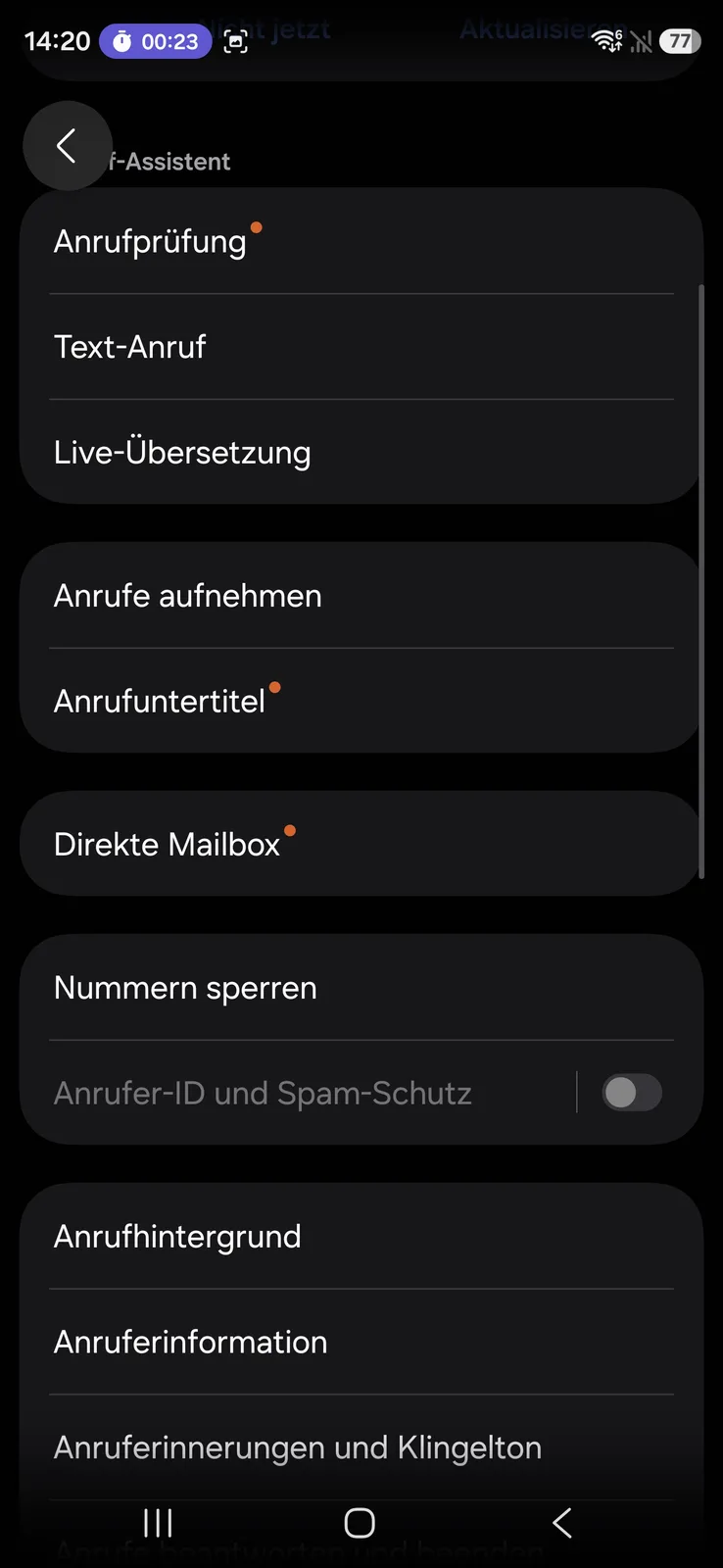Toggle Anrufer-ID und Spam-Schutz switch
The height and width of the screenshot is (1568, 723).
tap(632, 1093)
